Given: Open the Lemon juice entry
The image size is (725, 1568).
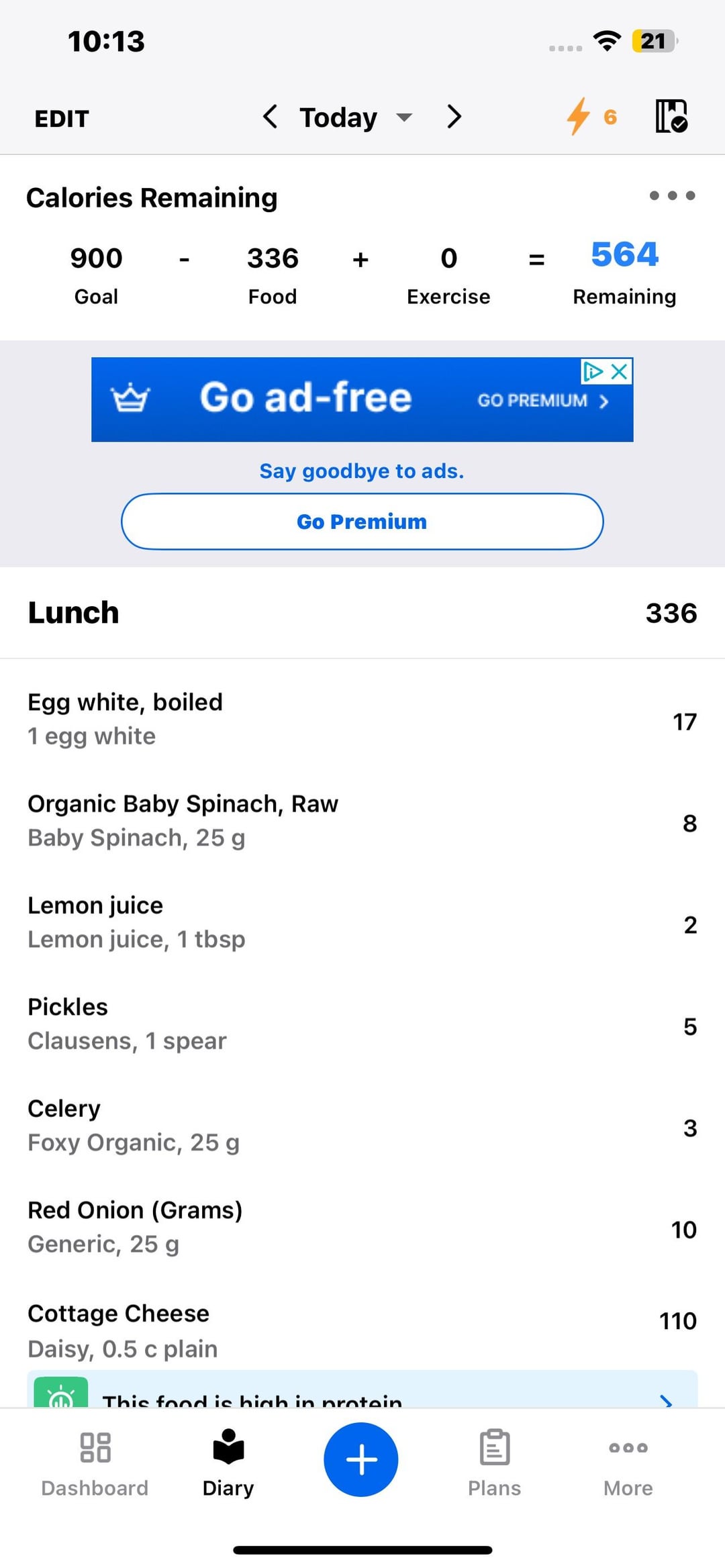Looking at the screenshot, I should (x=362, y=922).
